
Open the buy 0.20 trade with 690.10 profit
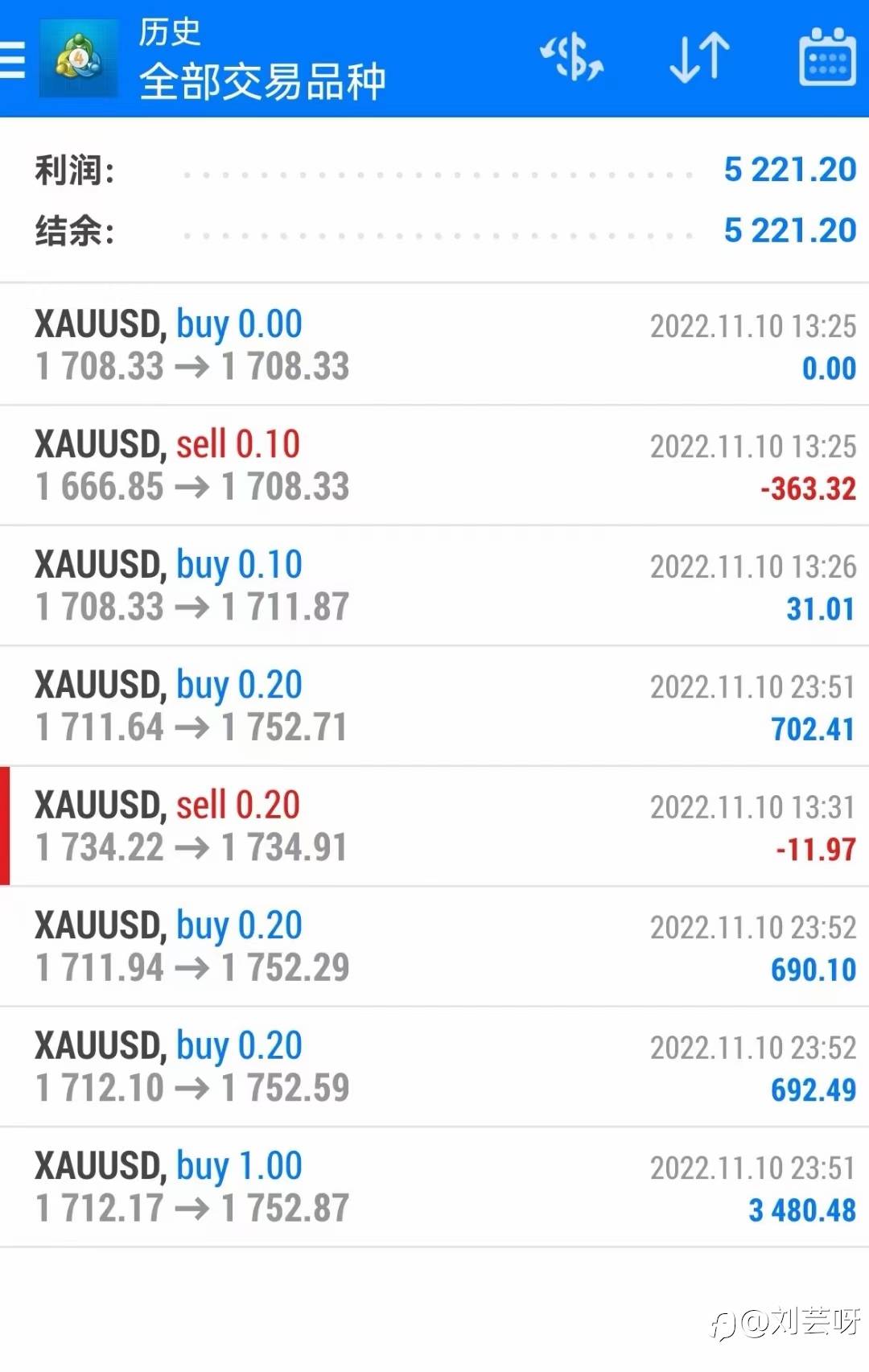(x=434, y=946)
